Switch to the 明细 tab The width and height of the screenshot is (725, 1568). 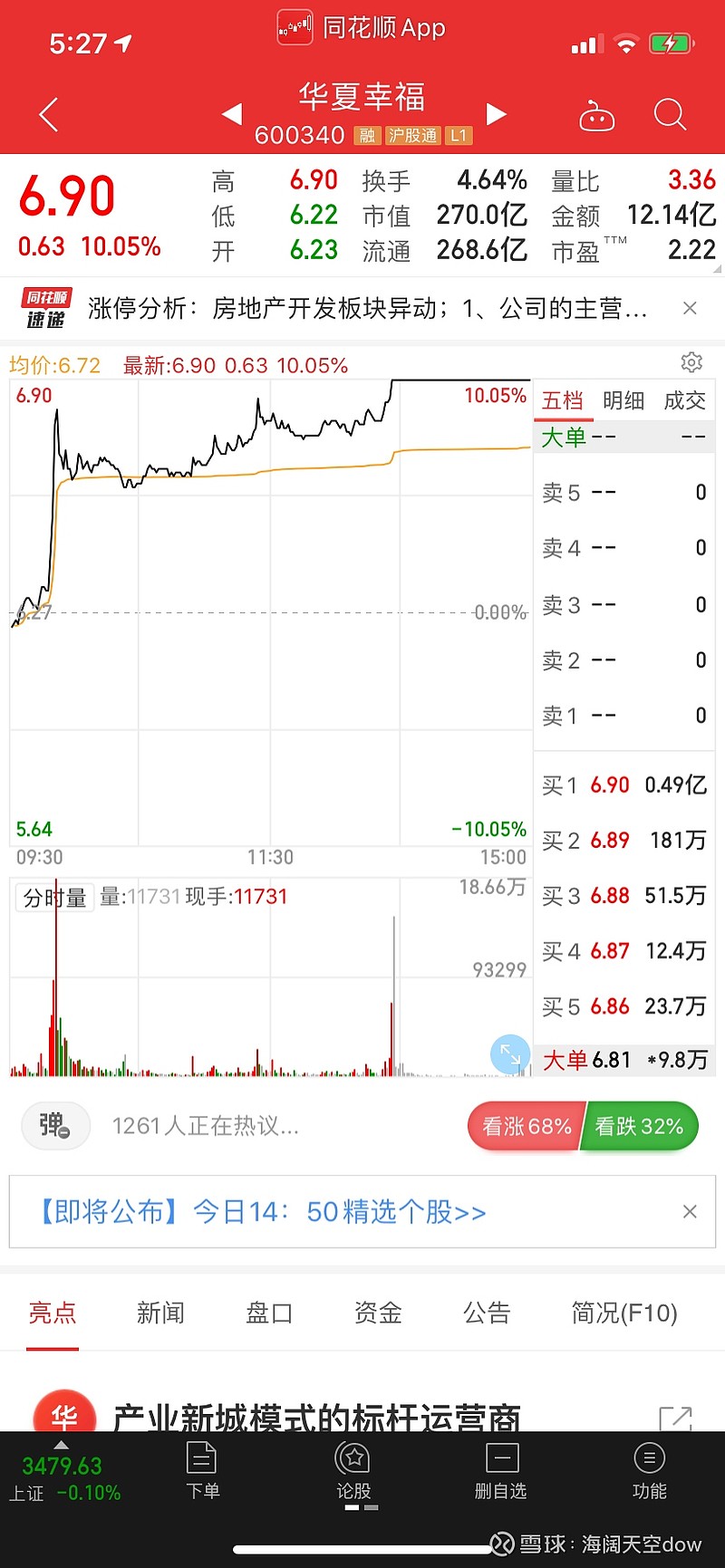click(x=623, y=401)
